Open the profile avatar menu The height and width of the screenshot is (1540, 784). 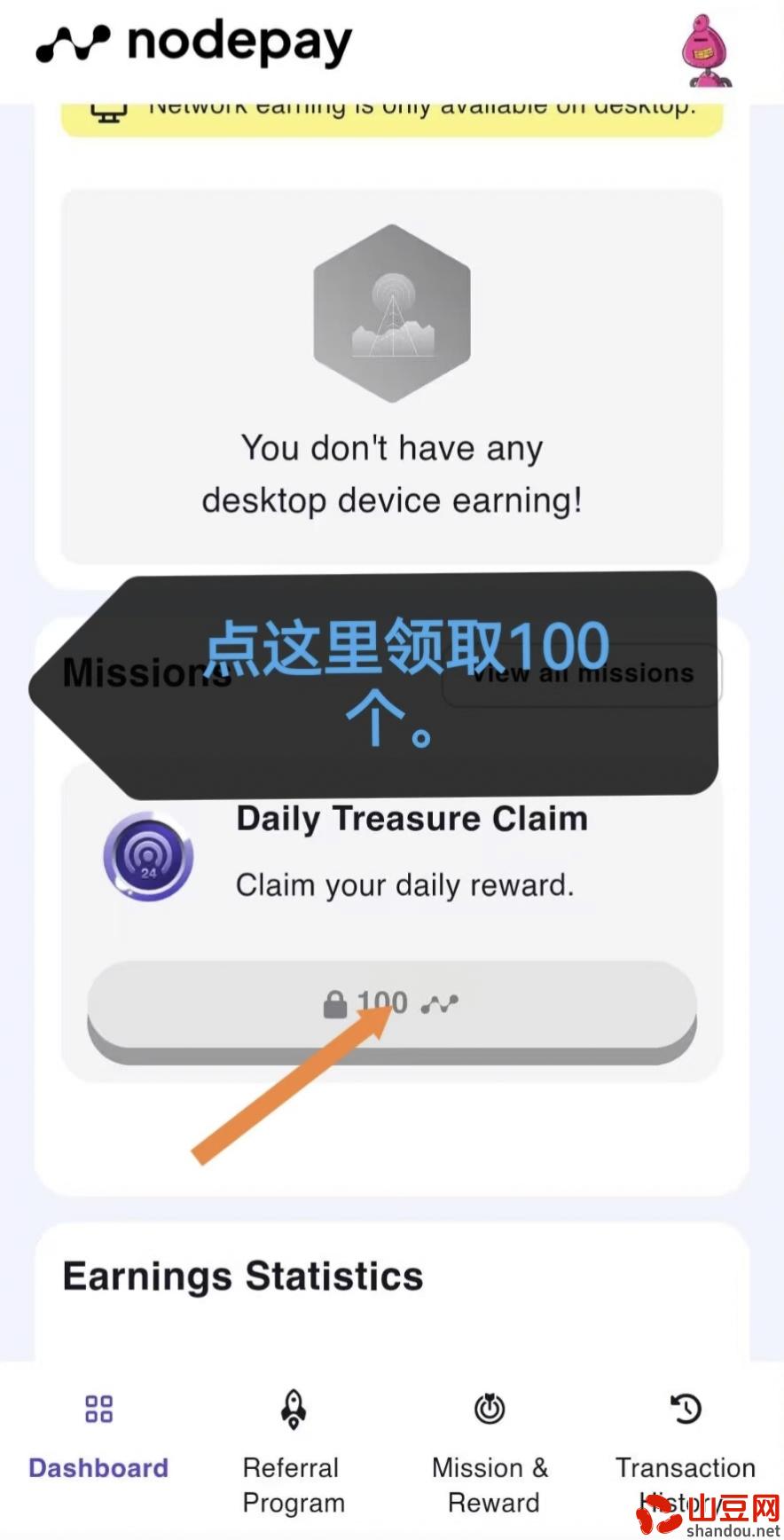point(706,51)
